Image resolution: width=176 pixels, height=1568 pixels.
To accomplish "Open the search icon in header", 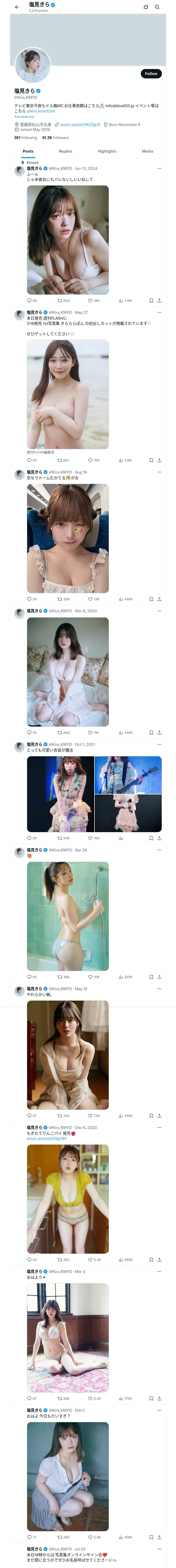I will pyautogui.click(x=157, y=7).
